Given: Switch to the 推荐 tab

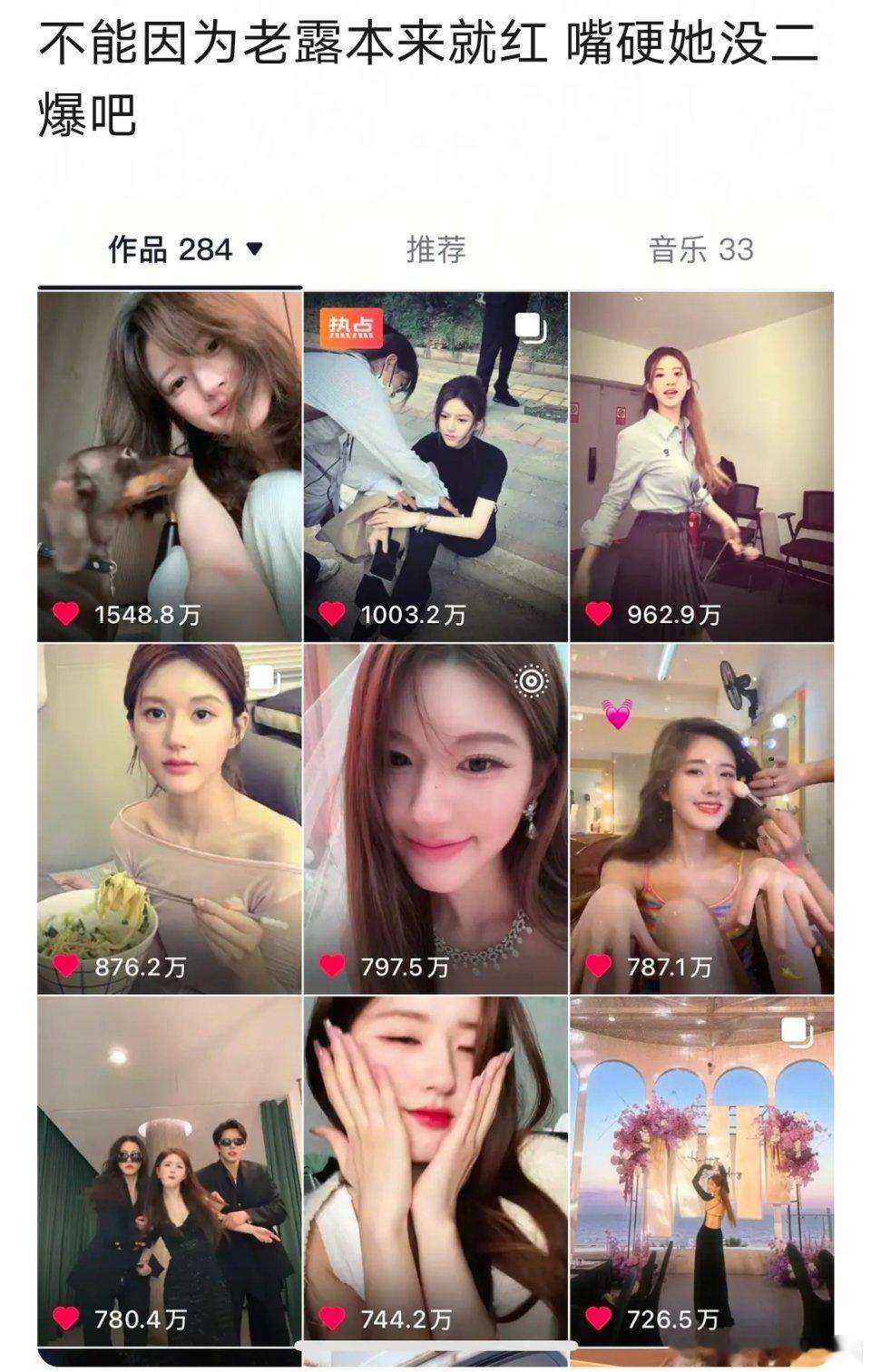Looking at the screenshot, I should point(435,249).
